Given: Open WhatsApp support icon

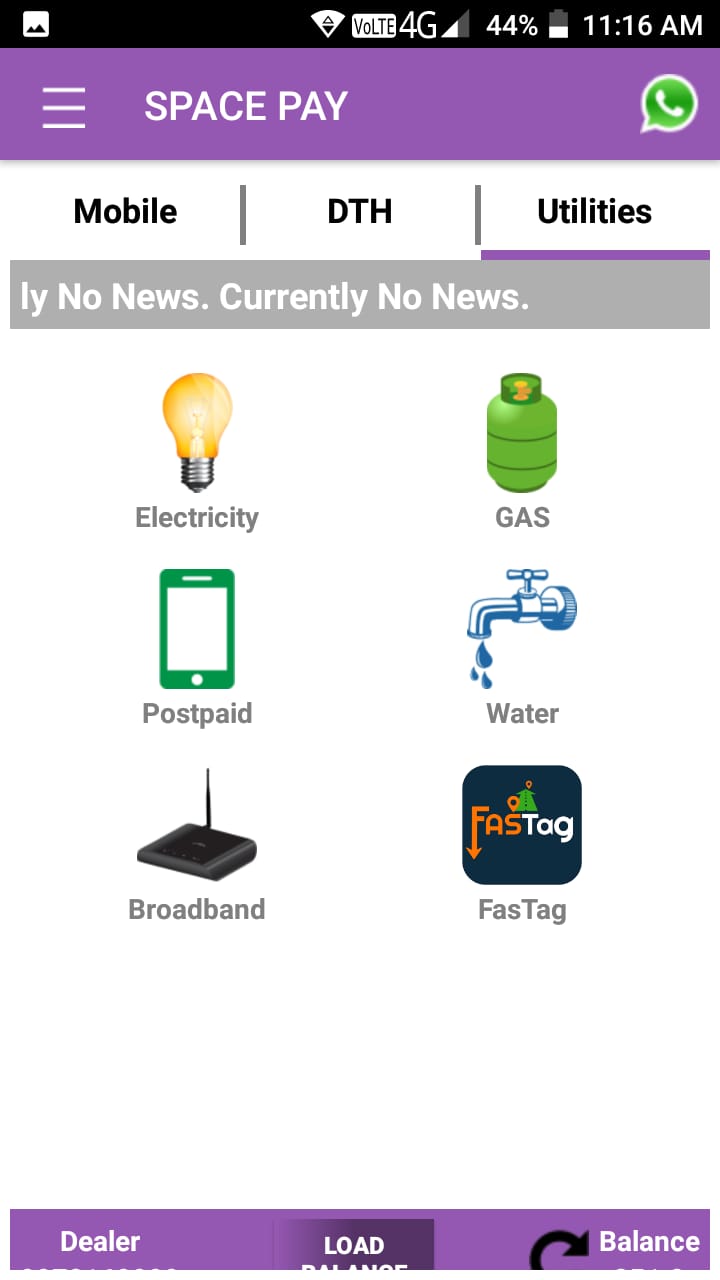Looking at the screenshot, I should [x=668, y=104].
